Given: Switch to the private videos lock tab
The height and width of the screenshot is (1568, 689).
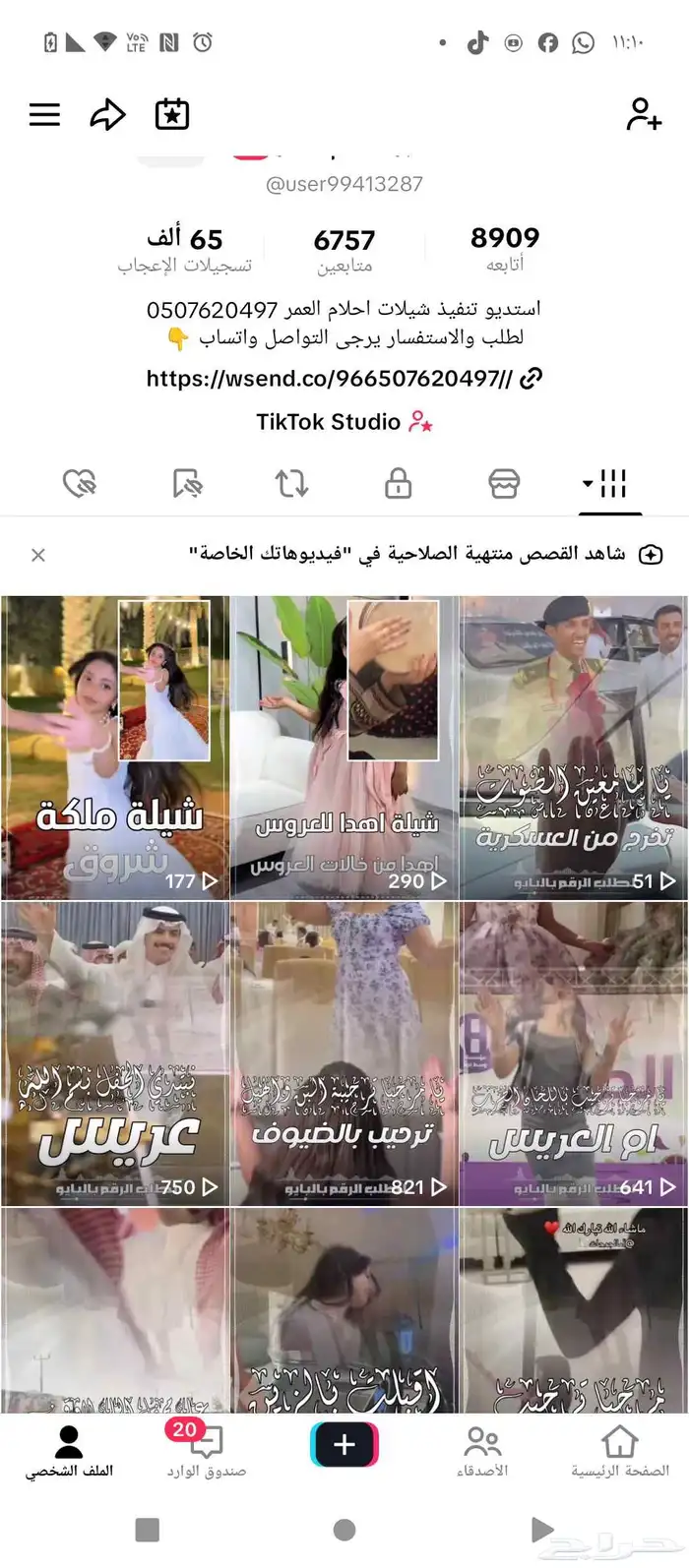Looking at the screenshot, I should pos(398,484).
